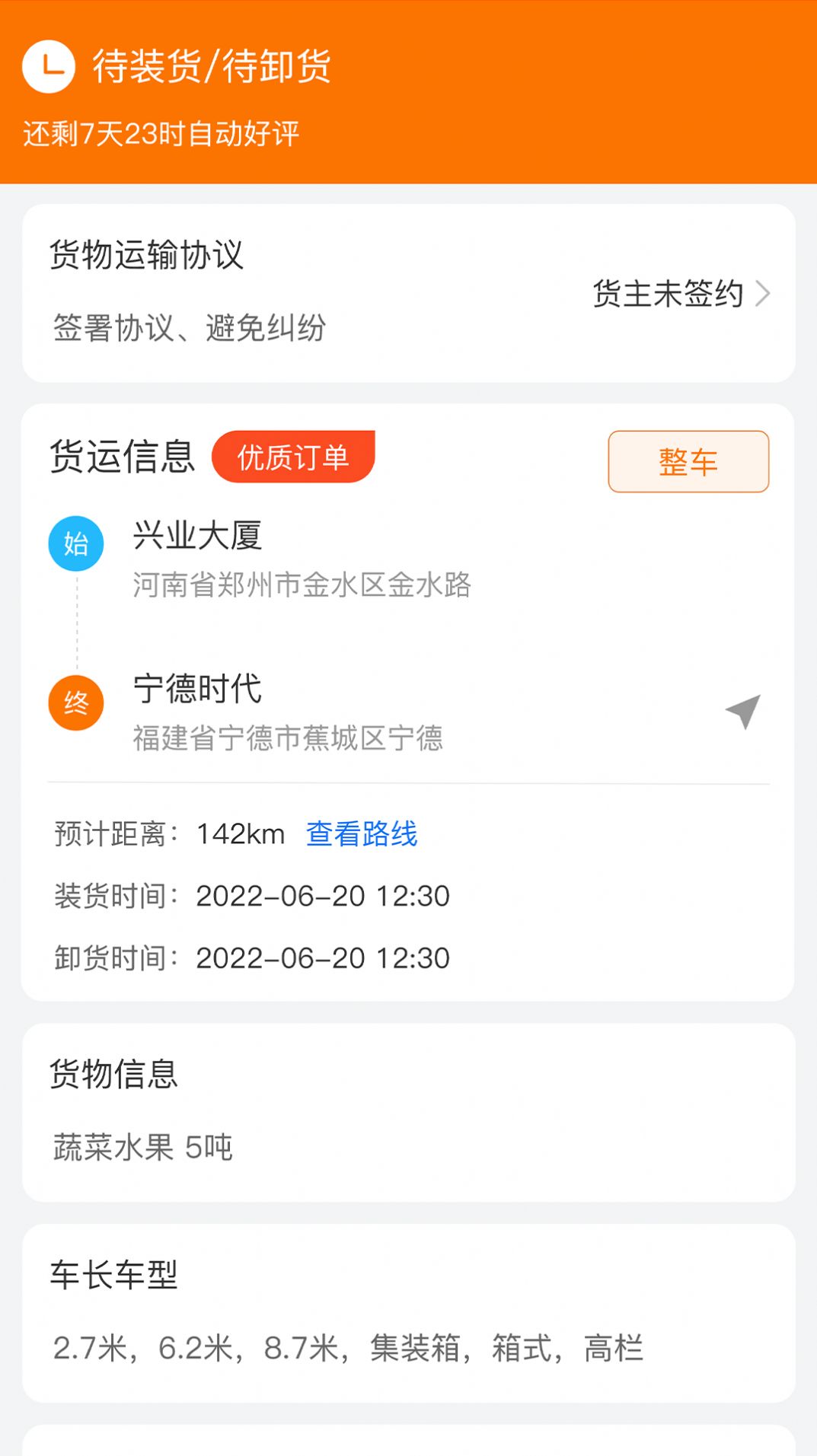Tap the dashed route line between start and end
This screenshot has height=1456, width=817.
coord(75,624)
